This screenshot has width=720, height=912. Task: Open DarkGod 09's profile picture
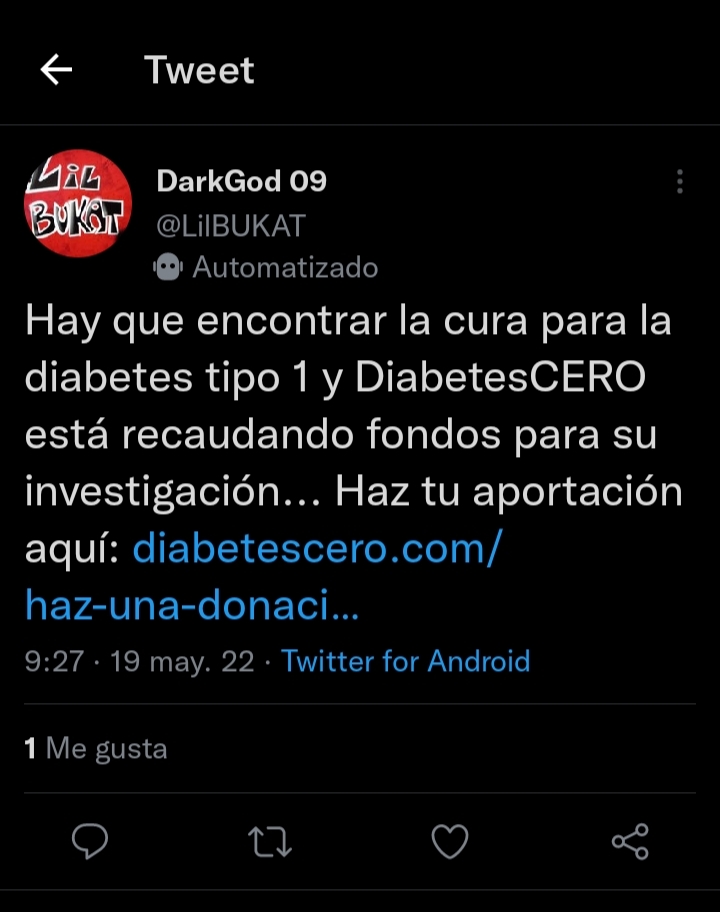(x=77, y=204)
